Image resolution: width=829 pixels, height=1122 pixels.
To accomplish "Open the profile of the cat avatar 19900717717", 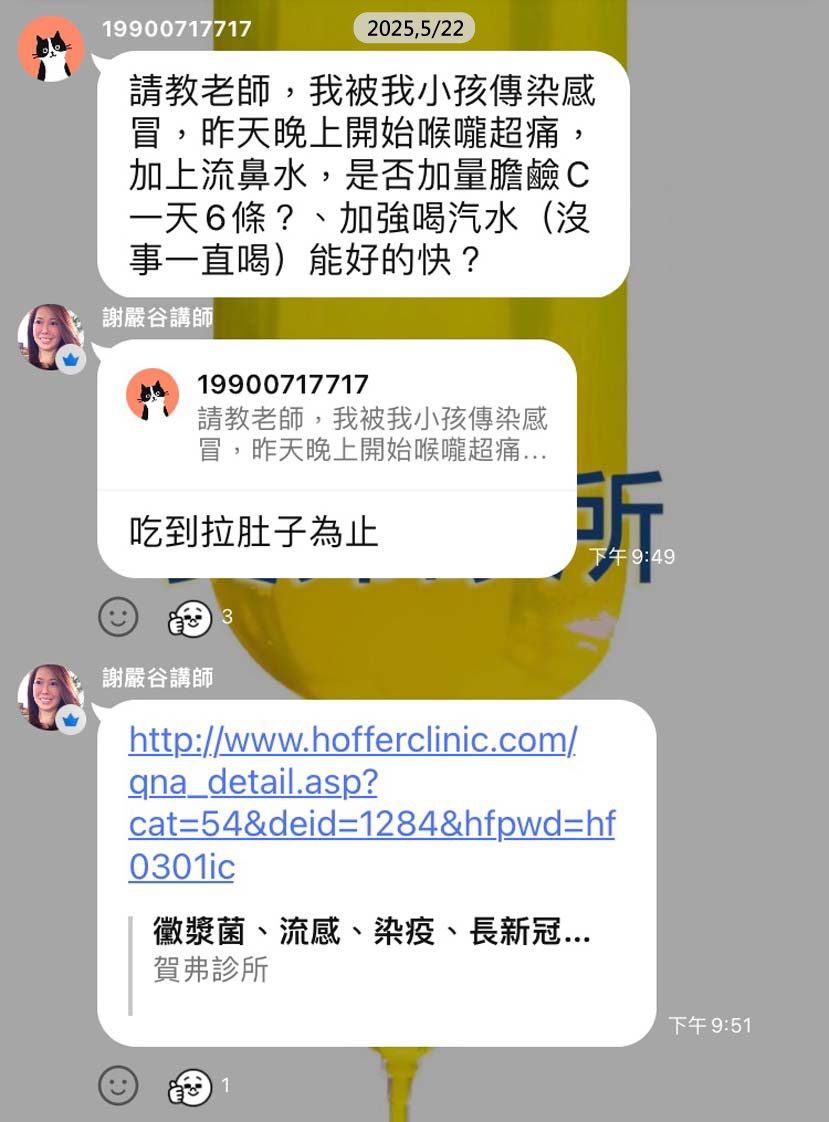I will 51,48.
